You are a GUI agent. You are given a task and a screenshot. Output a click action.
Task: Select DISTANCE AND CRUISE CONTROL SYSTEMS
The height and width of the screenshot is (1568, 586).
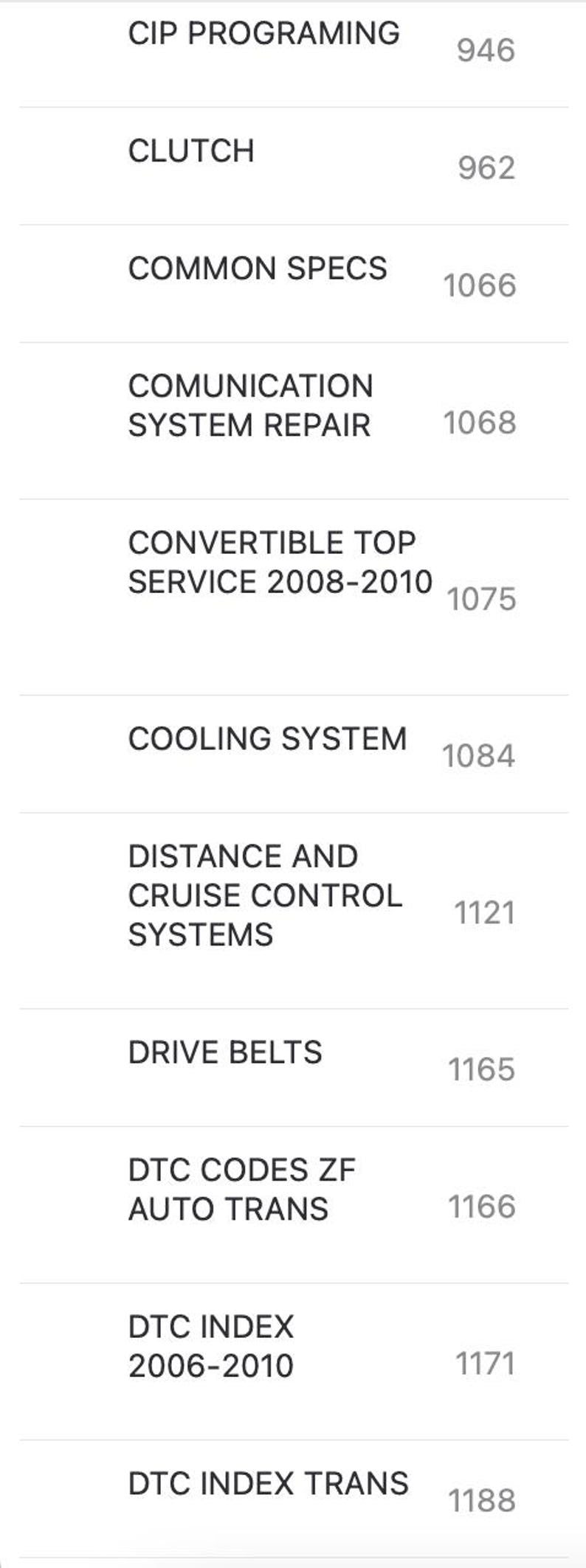point(264,895)
